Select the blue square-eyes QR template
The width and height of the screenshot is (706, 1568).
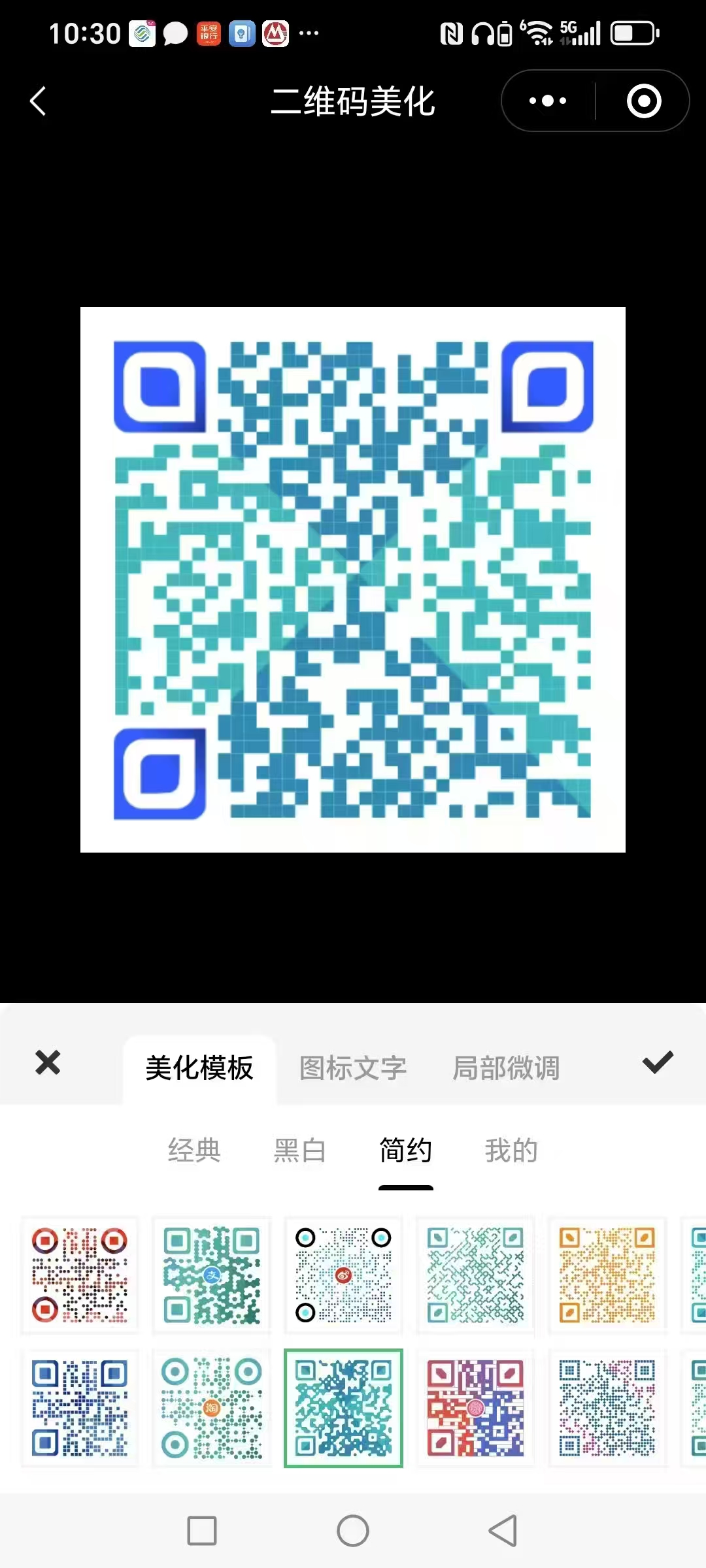[80, 1408]
